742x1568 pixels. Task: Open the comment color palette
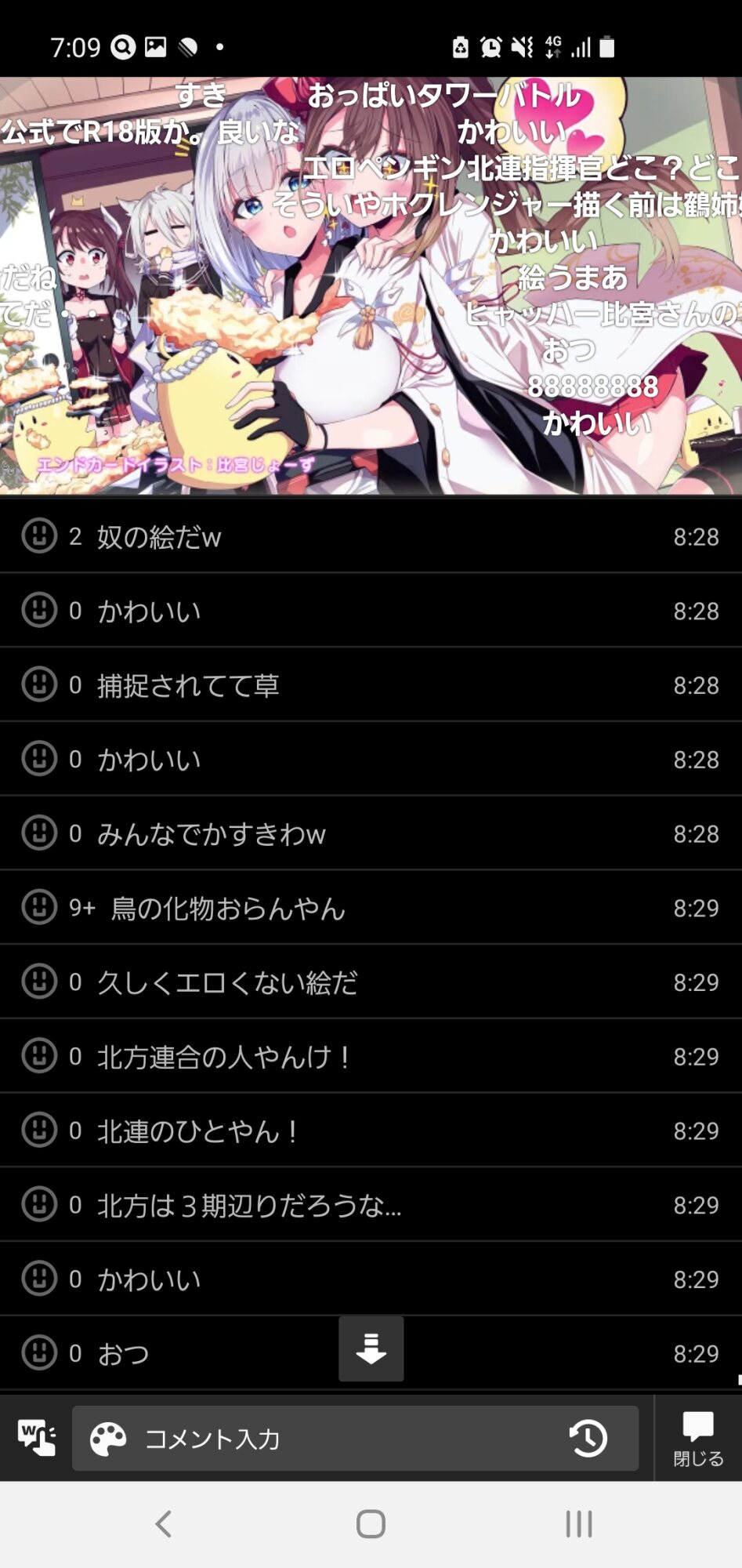click(x=108, y=1439)
